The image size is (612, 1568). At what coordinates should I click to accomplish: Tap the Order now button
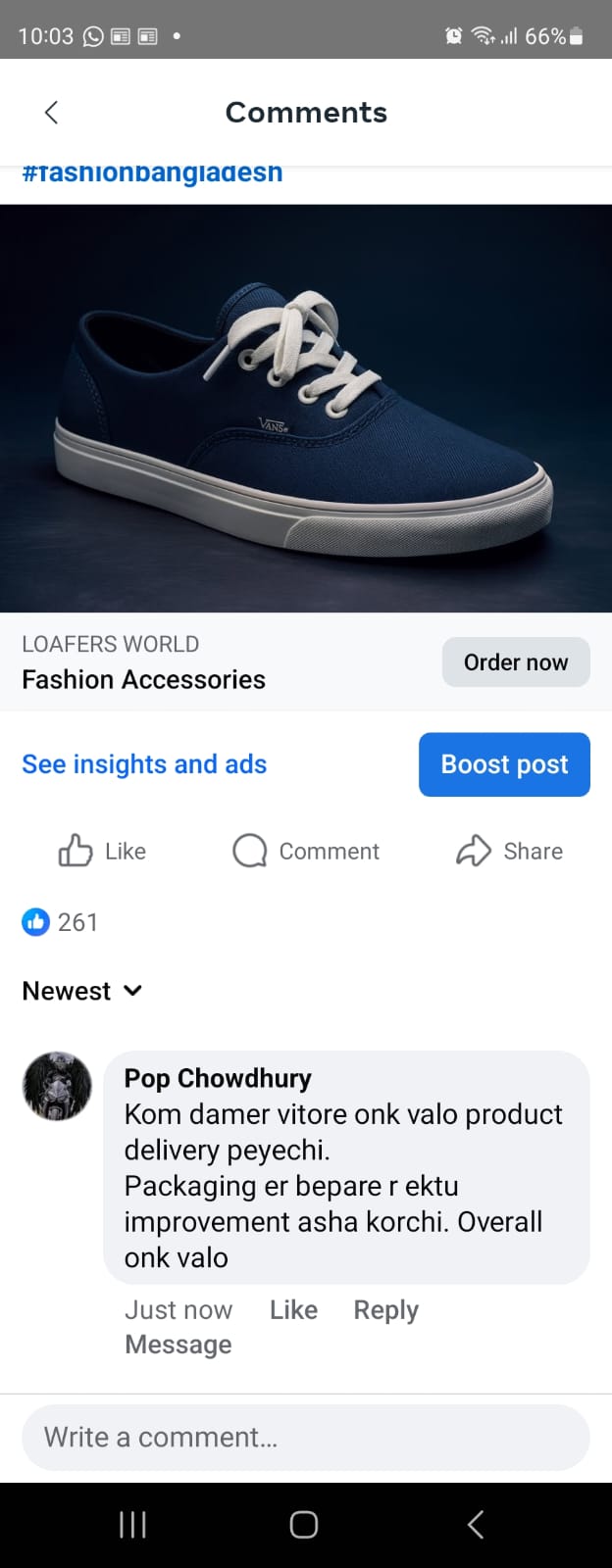point(515,662)
